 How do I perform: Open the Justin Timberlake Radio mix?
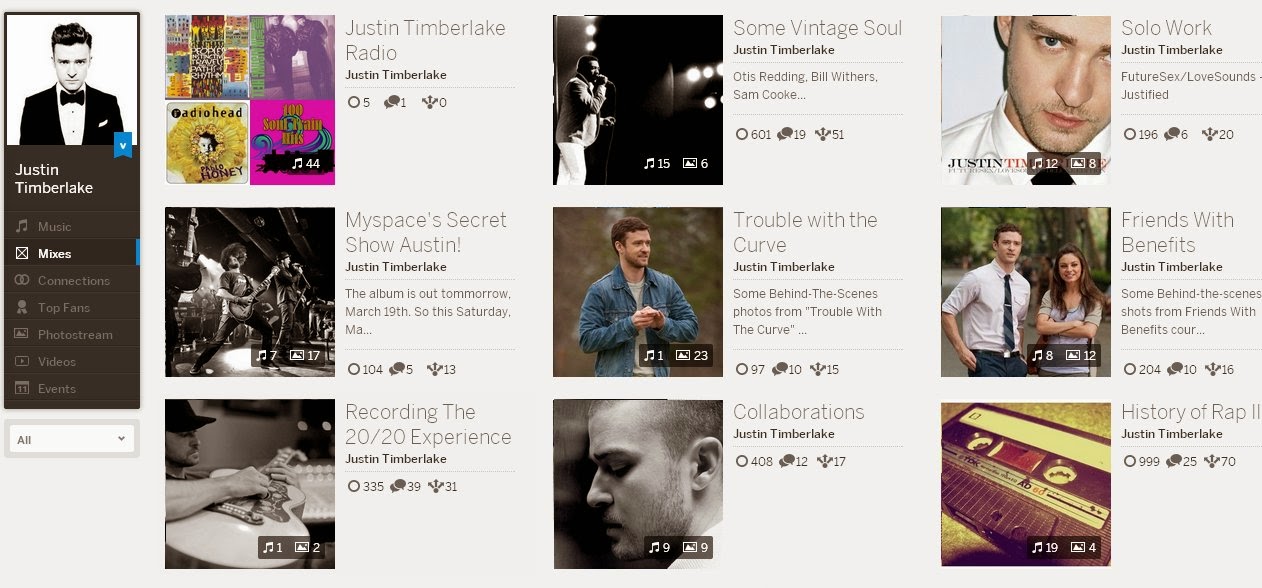[x=425, y=40]
